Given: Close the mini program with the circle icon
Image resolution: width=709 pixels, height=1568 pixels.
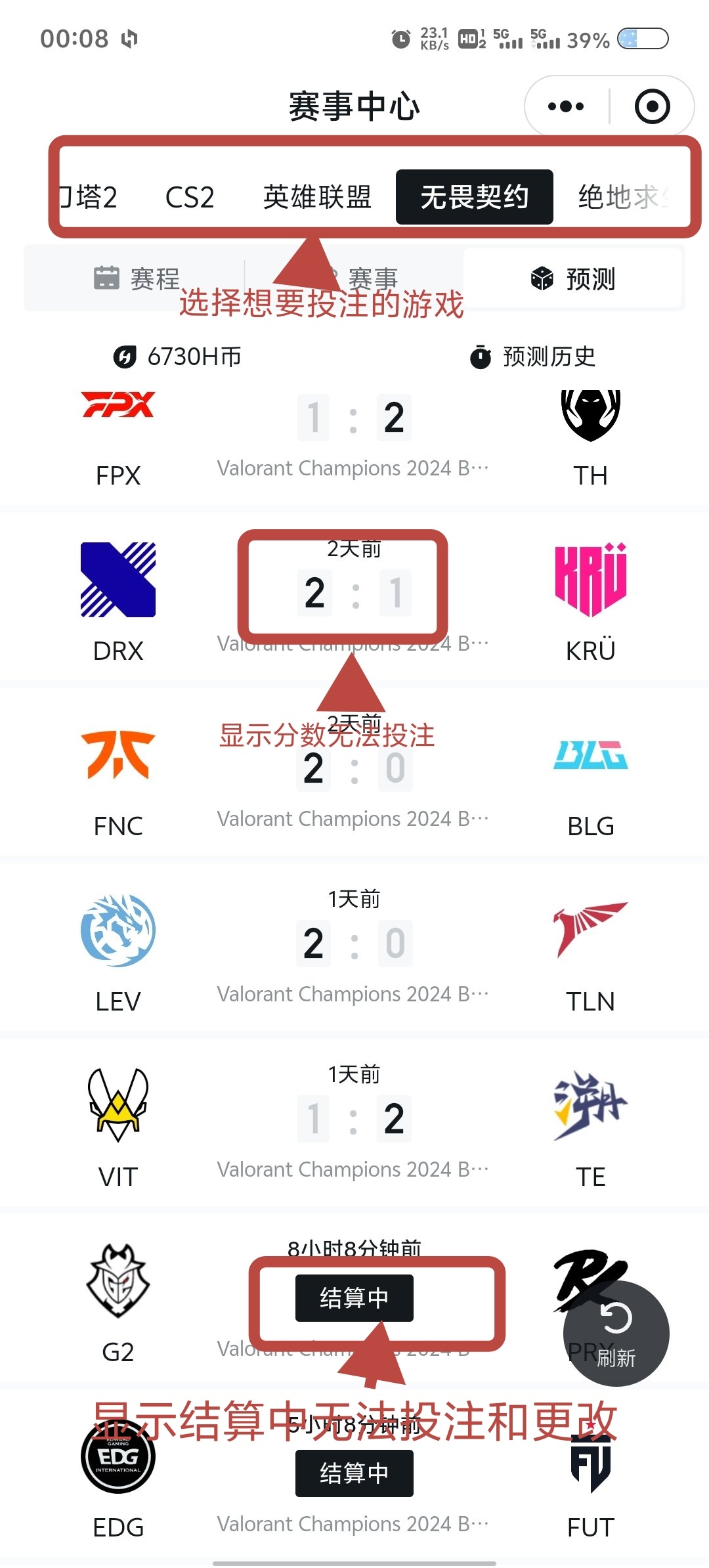Looking at the screenshot, I should 652,106.
